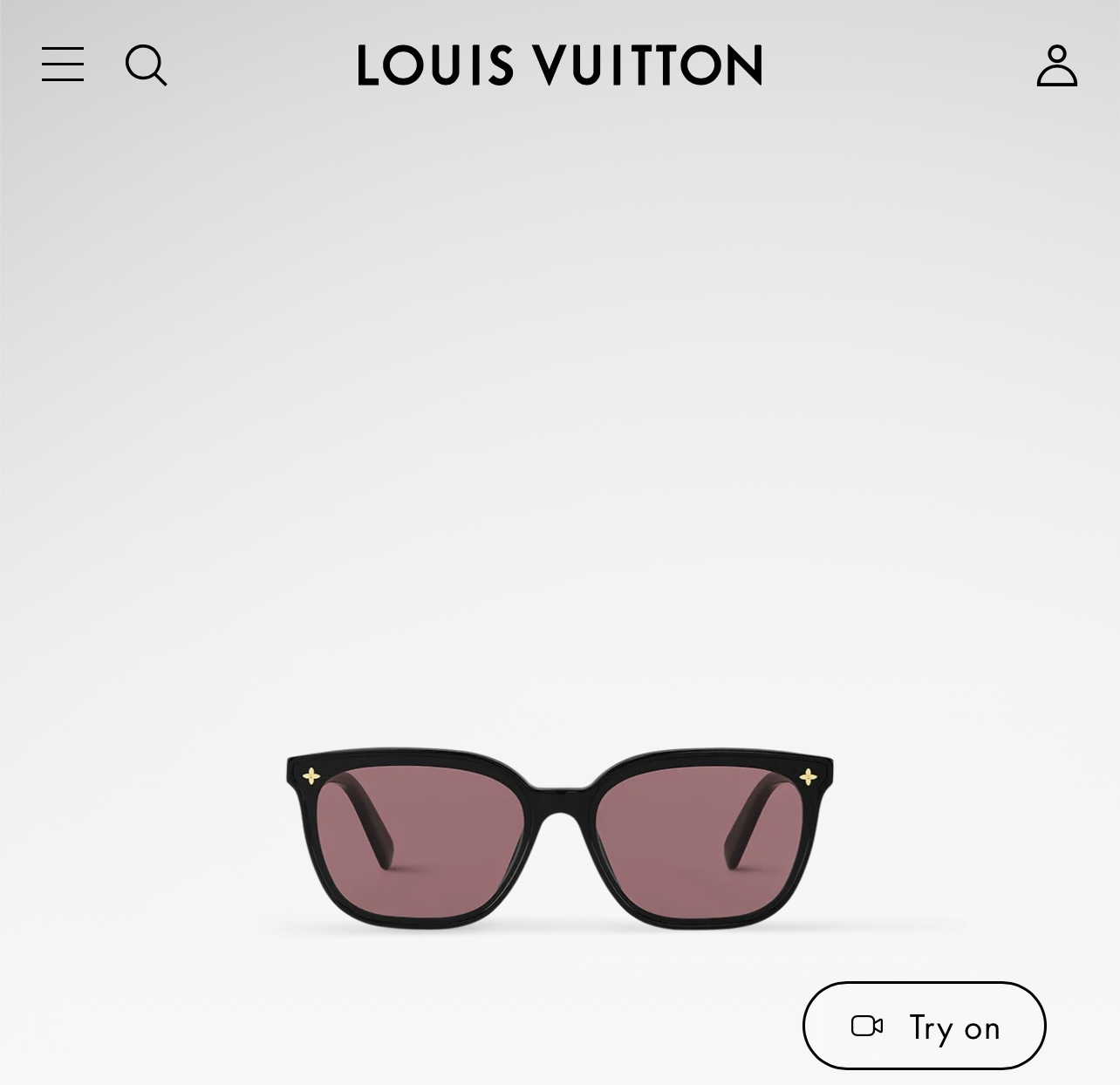Open the sunglasses product image
Viewport: 1120px width, 1085px height.
[560, 839]
